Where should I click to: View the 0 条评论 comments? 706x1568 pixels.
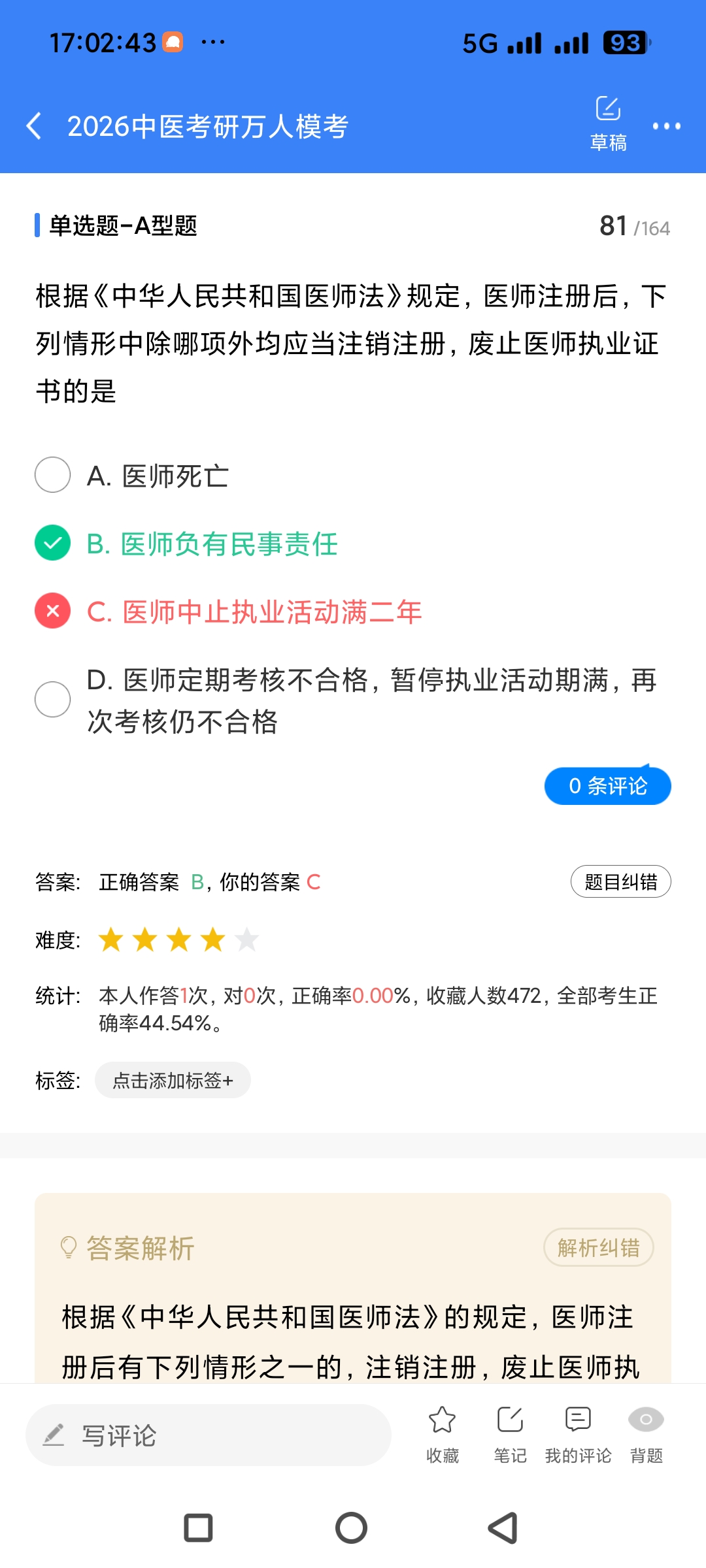pos(607,786)
